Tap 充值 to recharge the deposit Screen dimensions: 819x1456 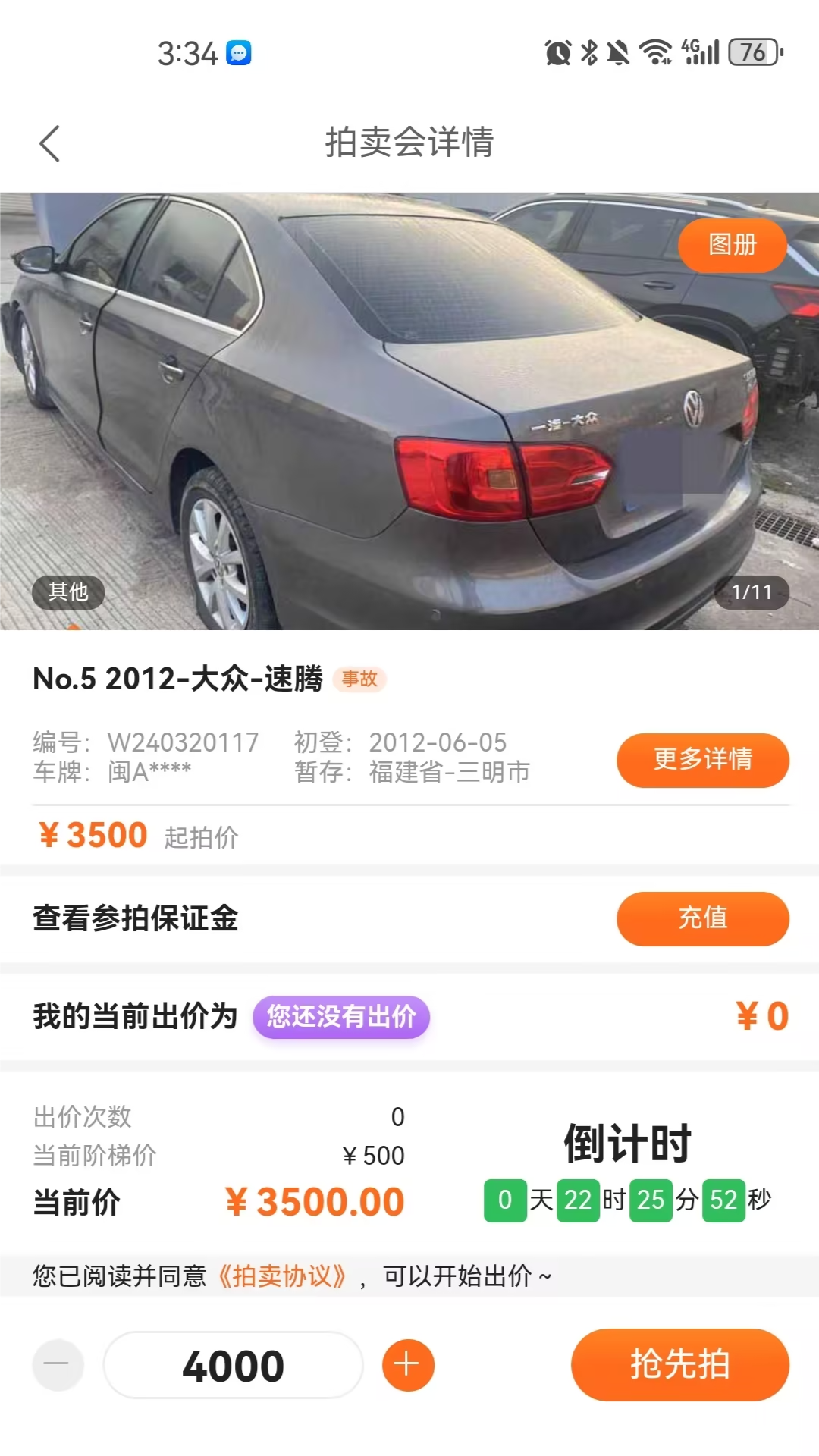point(701,918)
